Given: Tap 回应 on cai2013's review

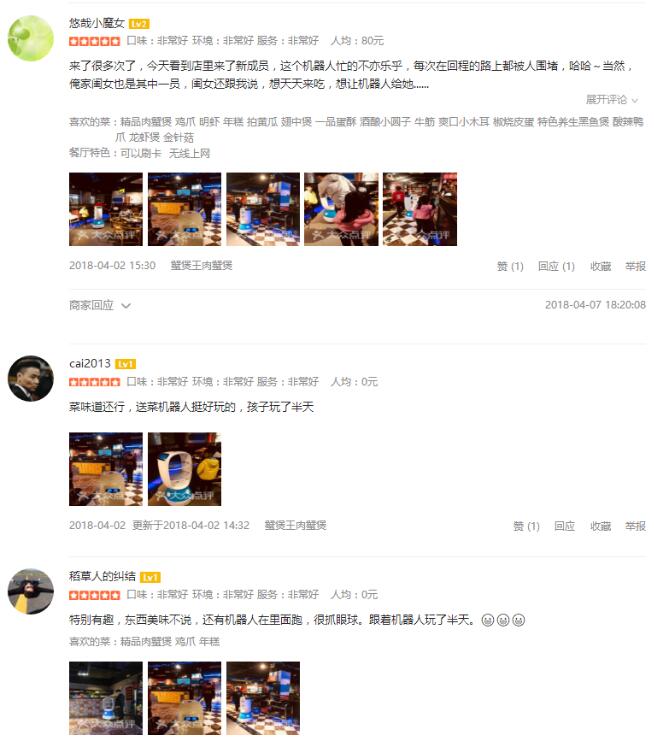Looking at the screenshot, I should click(x=565, y=526).
